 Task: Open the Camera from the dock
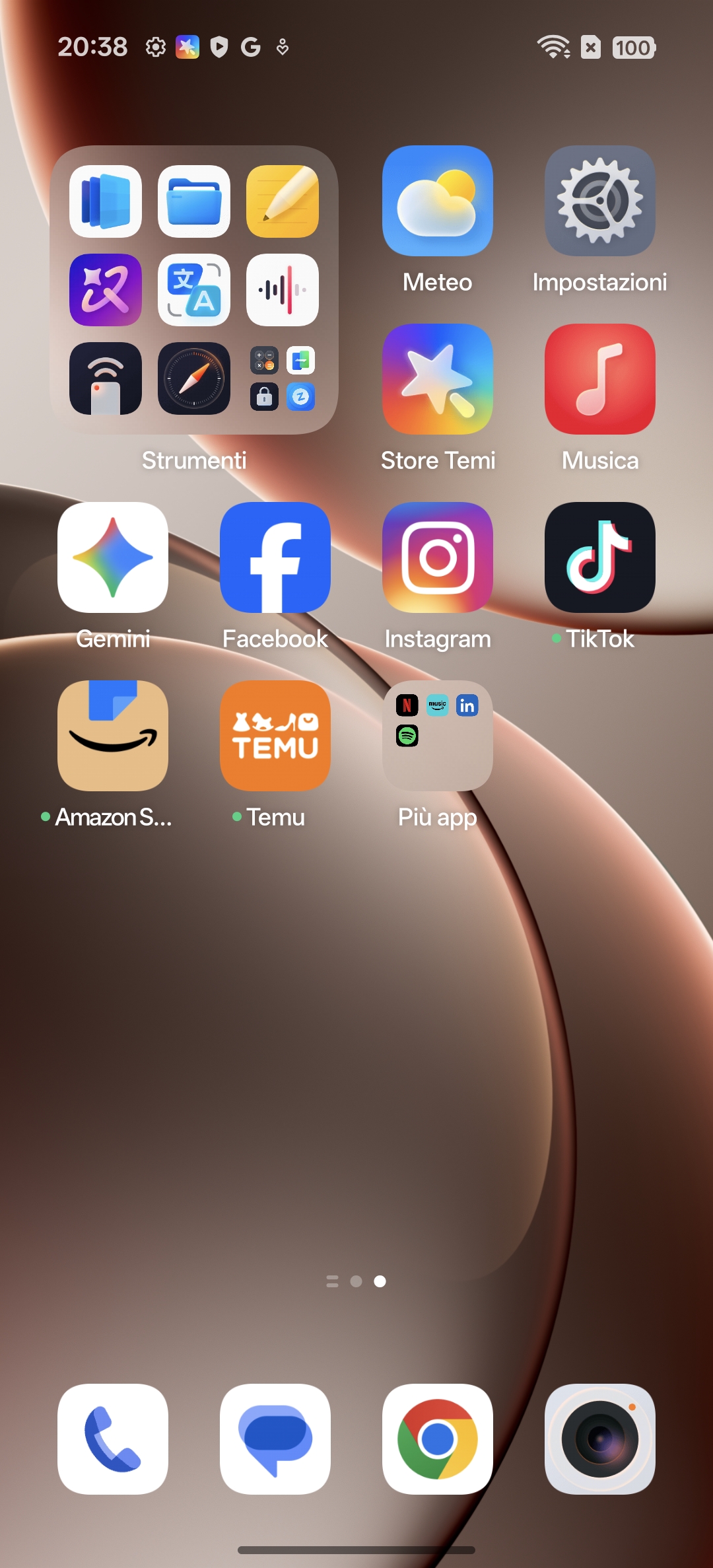(x=599, y=1439)
